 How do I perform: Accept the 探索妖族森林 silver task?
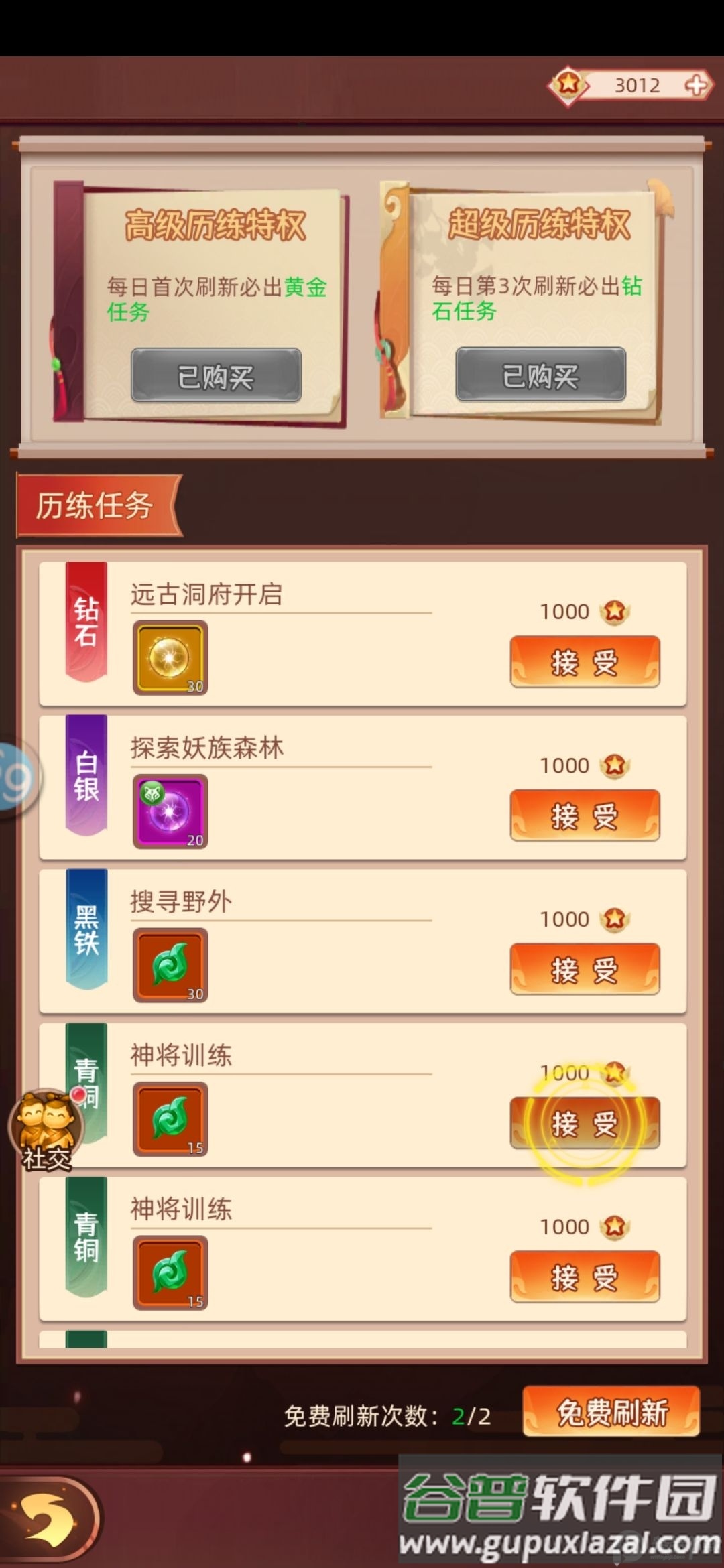(x=585, y=815)
